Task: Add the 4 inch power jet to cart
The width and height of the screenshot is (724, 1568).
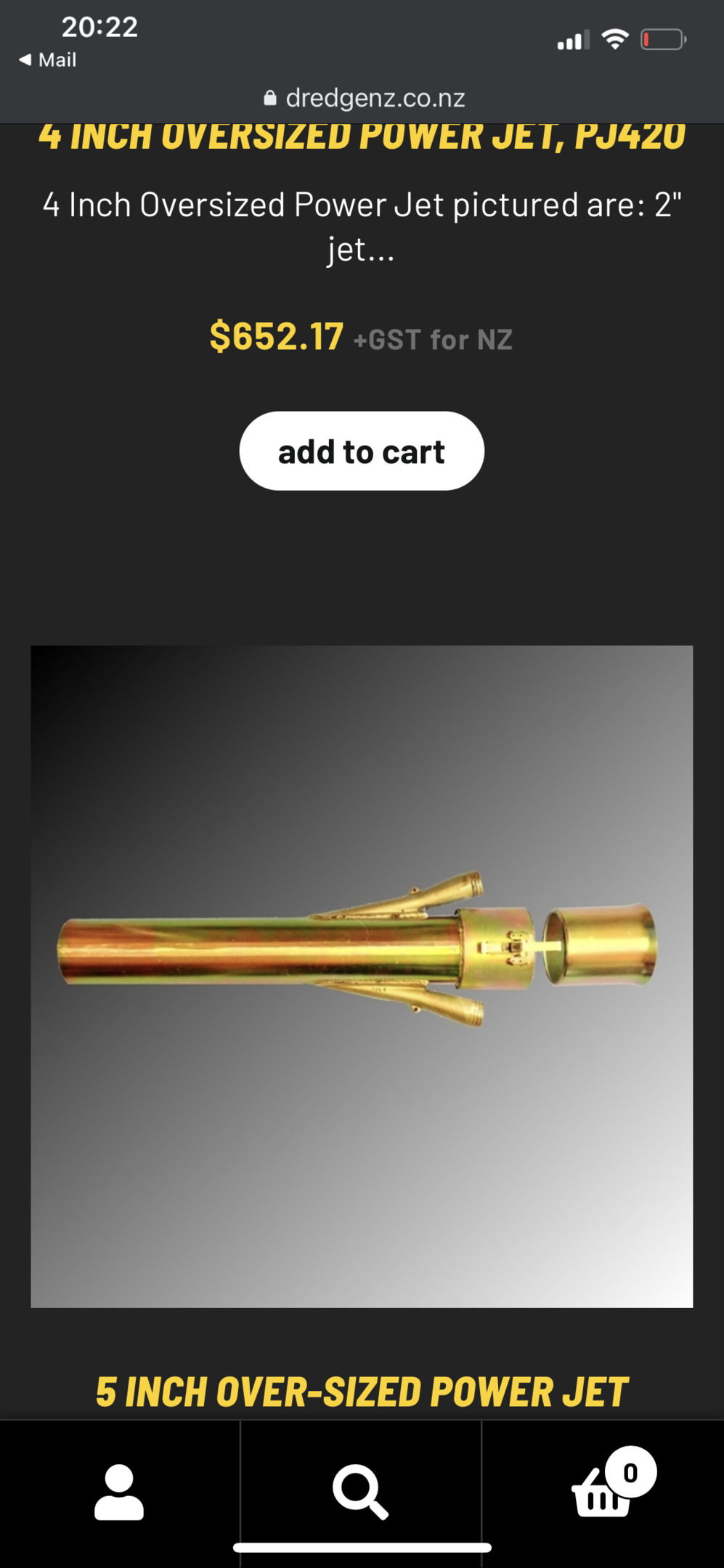Action: click(x=362, y=451)
